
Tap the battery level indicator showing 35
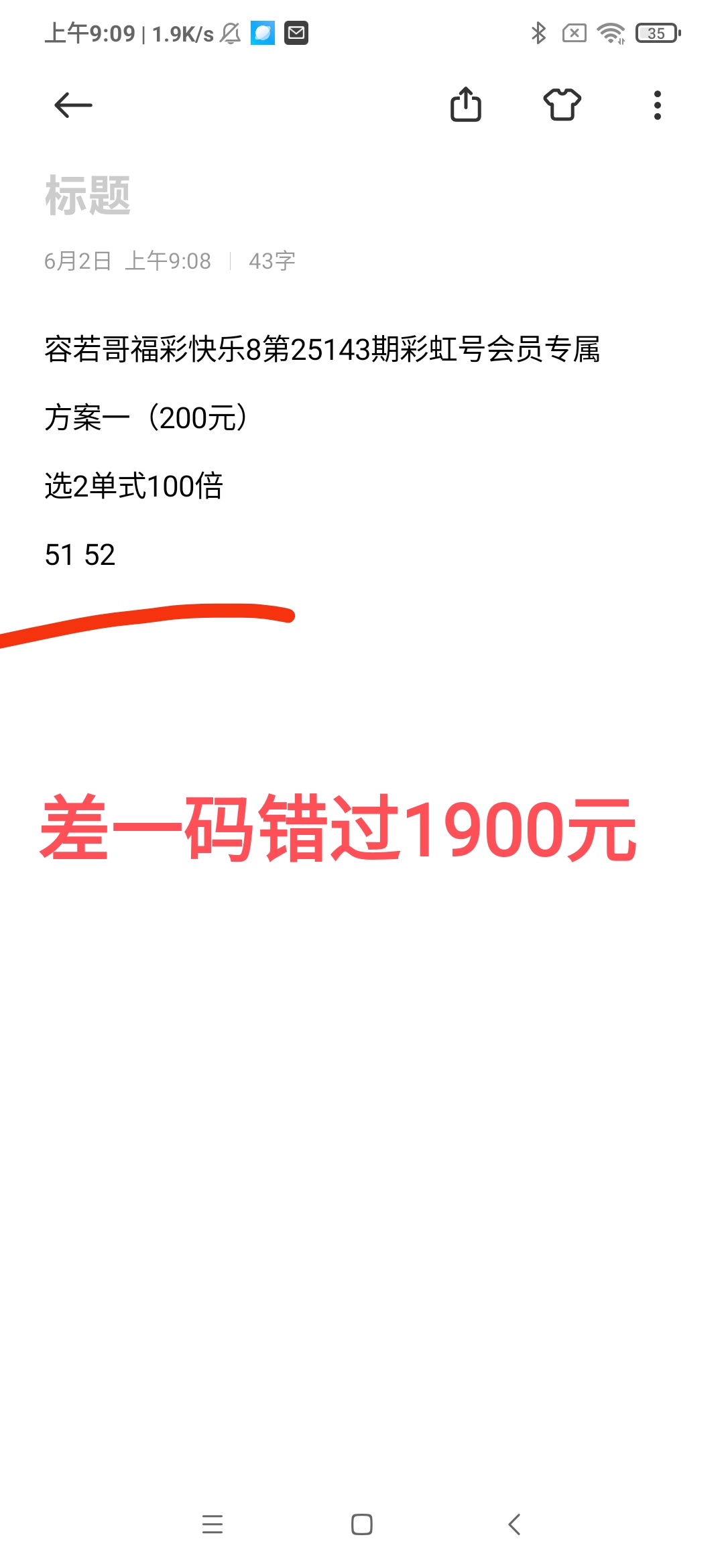[656, 32]
